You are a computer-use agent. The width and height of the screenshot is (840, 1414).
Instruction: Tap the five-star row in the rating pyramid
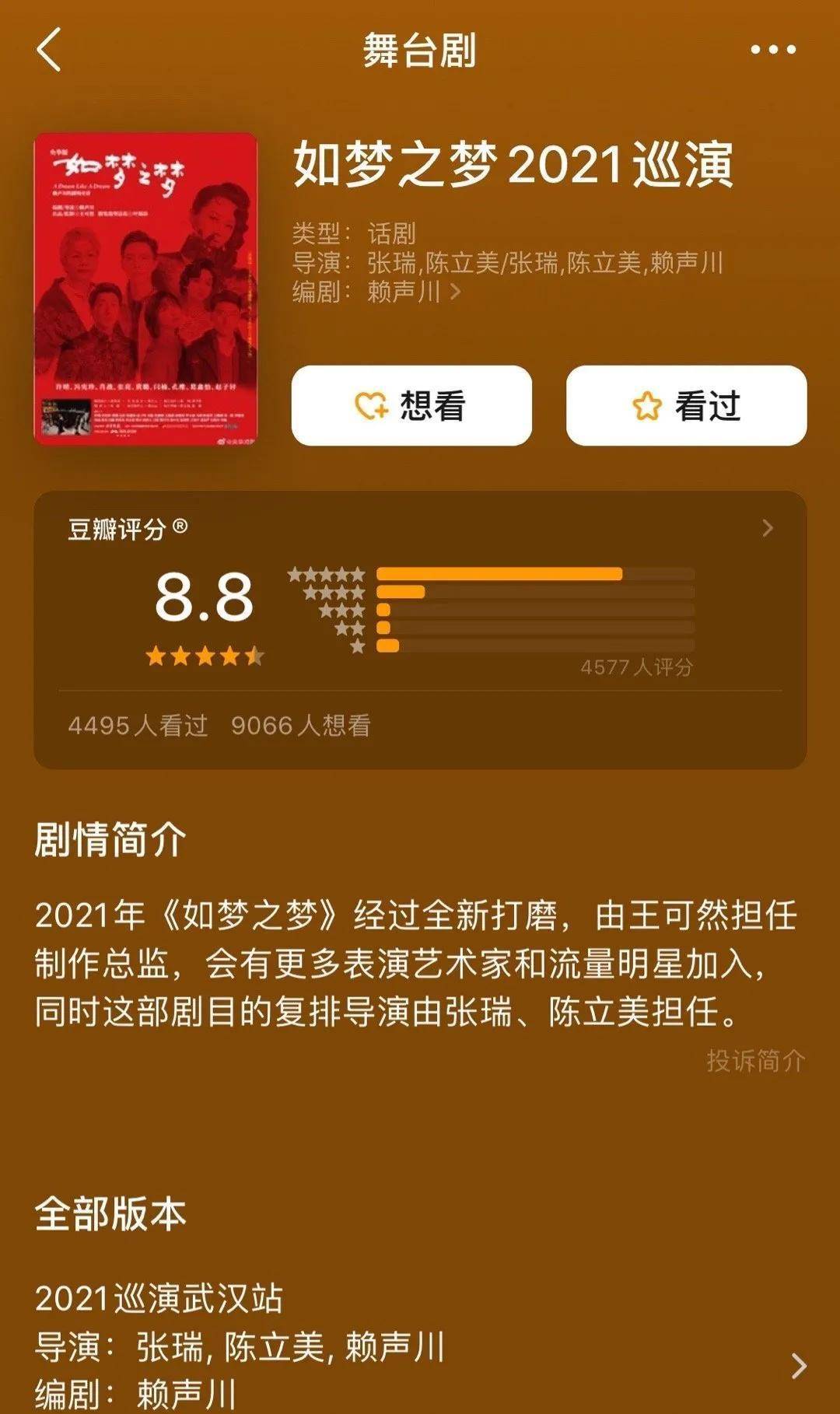327,572
